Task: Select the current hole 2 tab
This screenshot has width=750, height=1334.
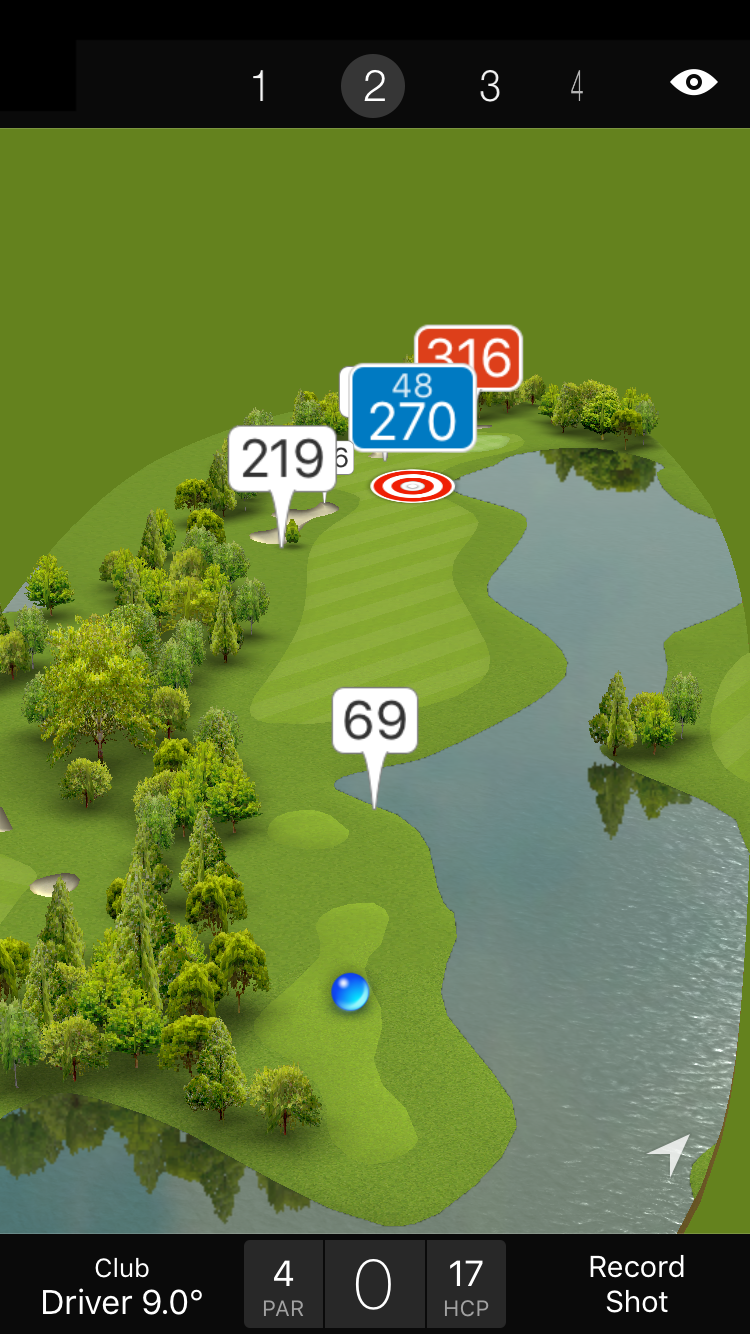Action: point(373,87)
